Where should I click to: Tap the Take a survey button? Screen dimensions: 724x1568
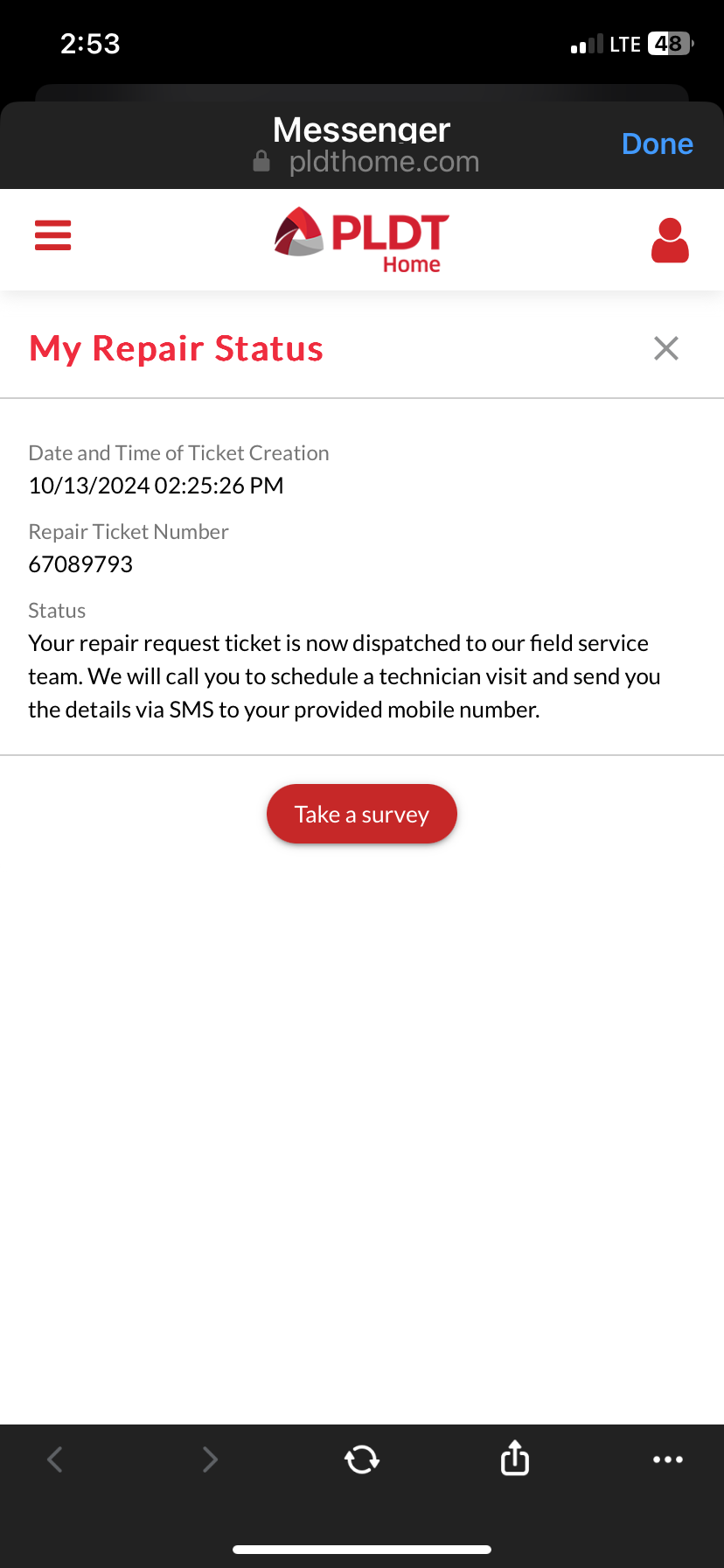coord(362,815)
